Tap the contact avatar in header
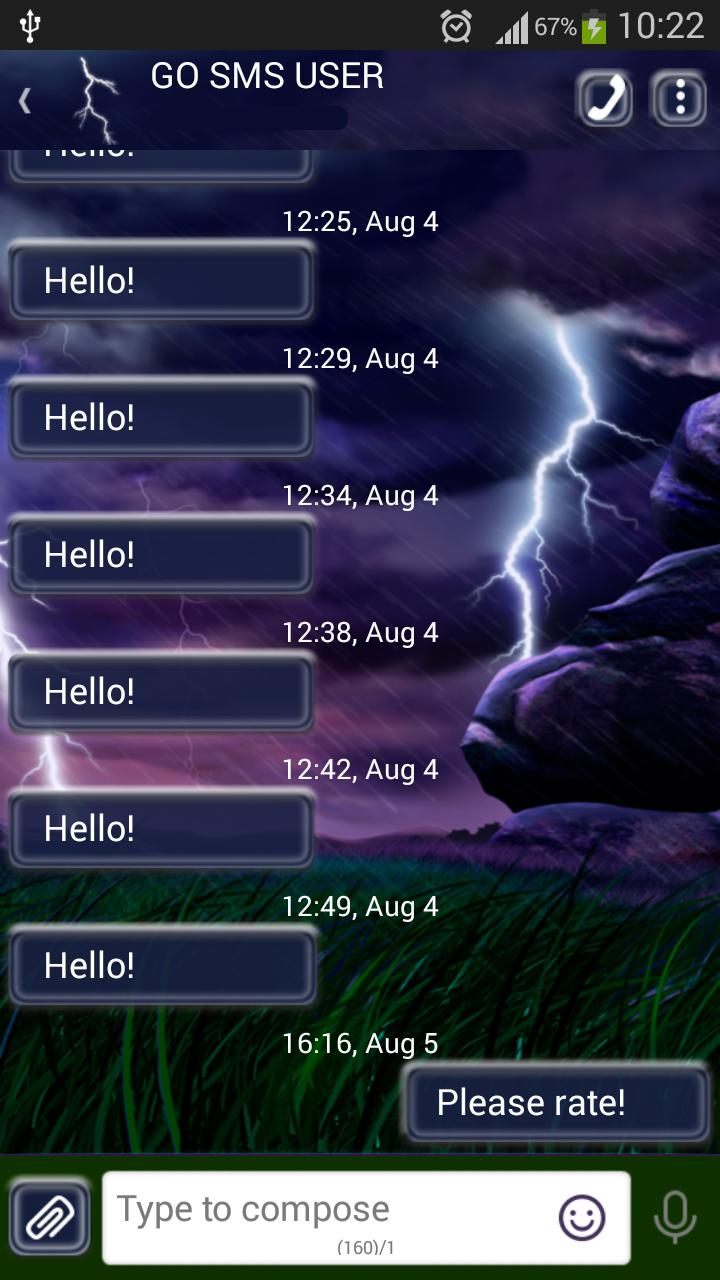This screenshot has height=1280, width=720. [x=98, y=100]
